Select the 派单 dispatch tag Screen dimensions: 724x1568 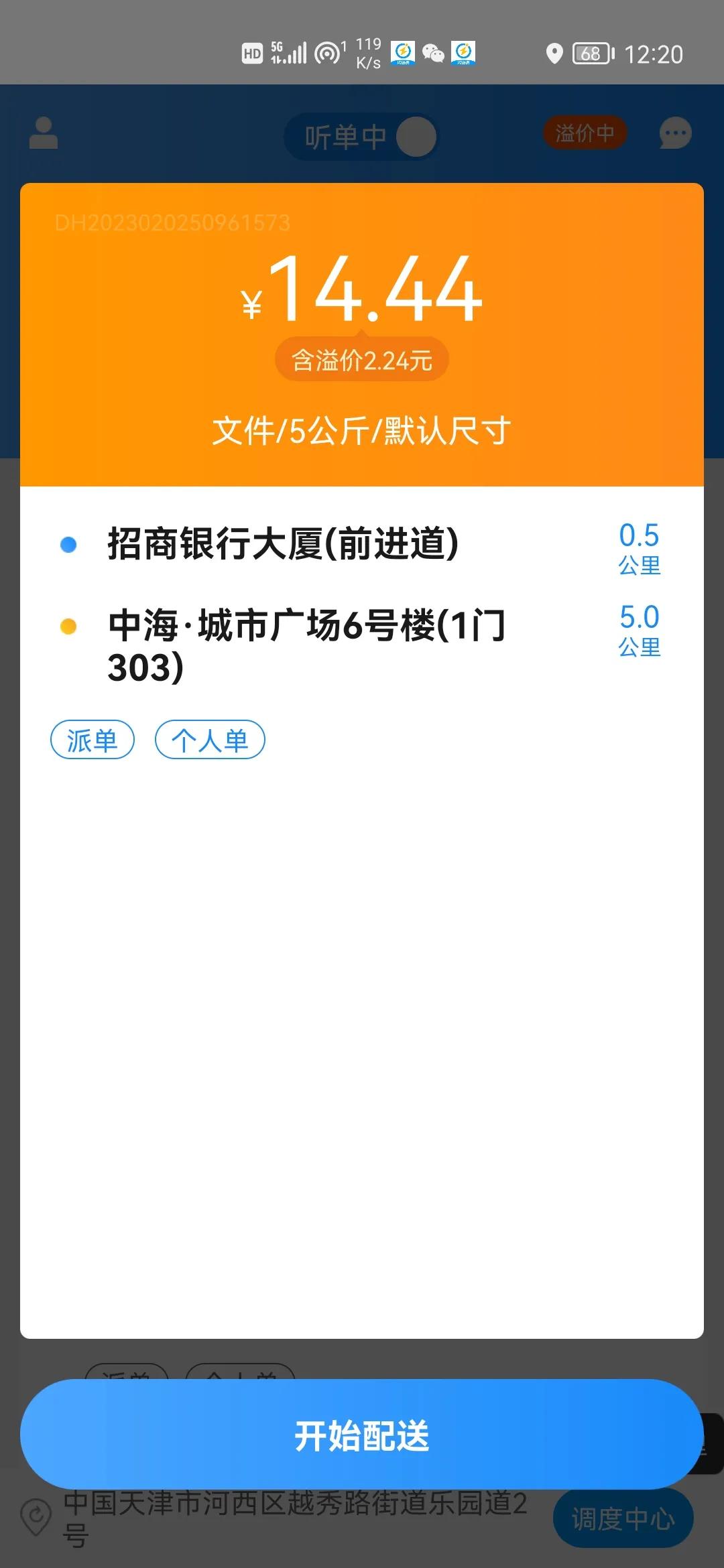(x=93, y=740)
